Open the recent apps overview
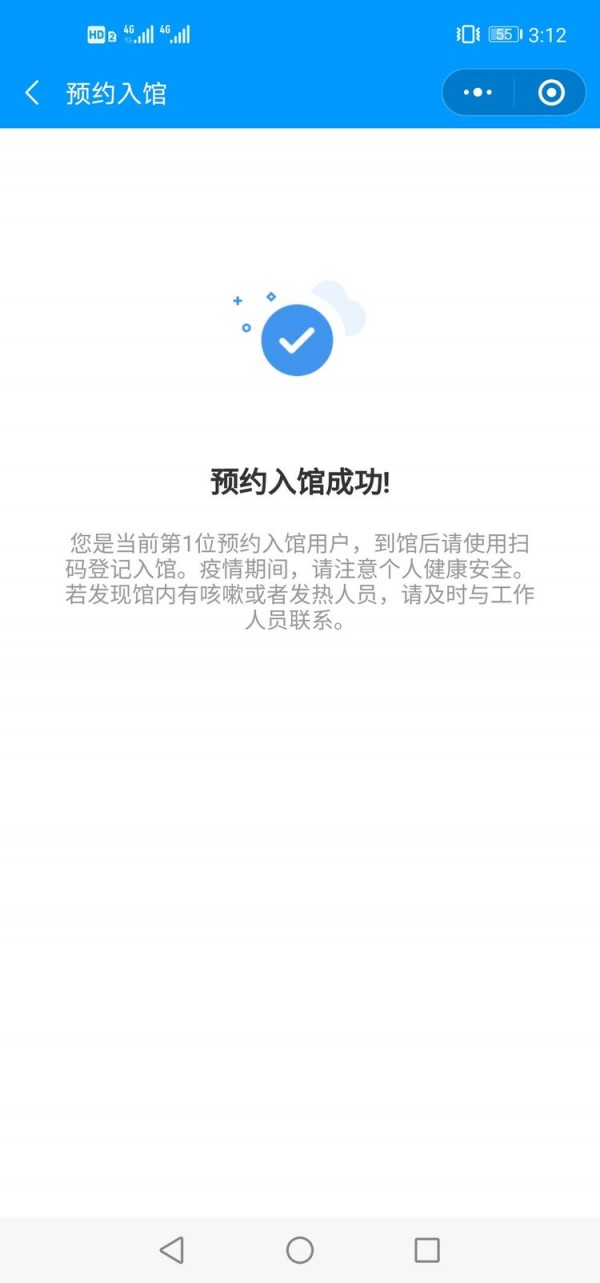 pos(427,1249)
